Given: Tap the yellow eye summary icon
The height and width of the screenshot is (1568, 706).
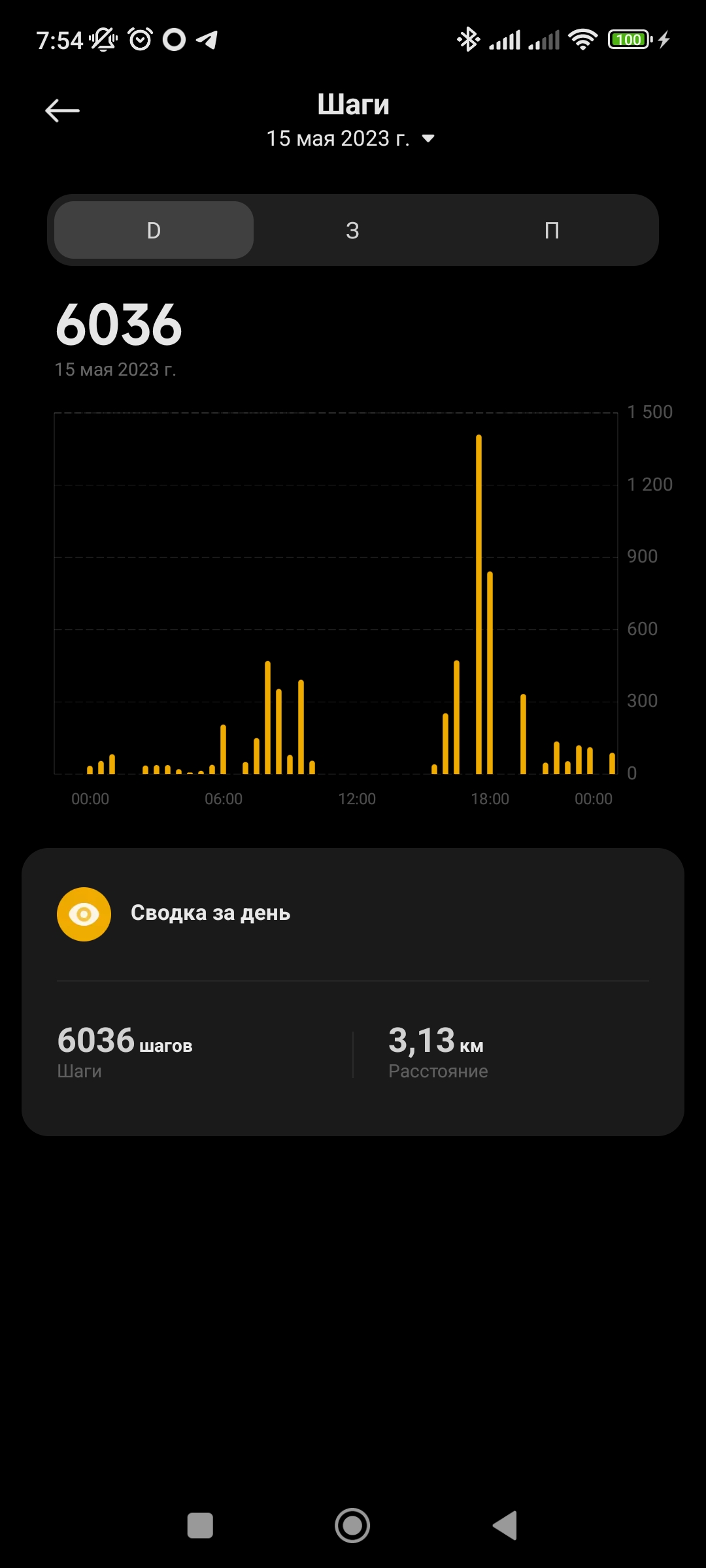Looking at the screenshot, I should click(84, 913).
